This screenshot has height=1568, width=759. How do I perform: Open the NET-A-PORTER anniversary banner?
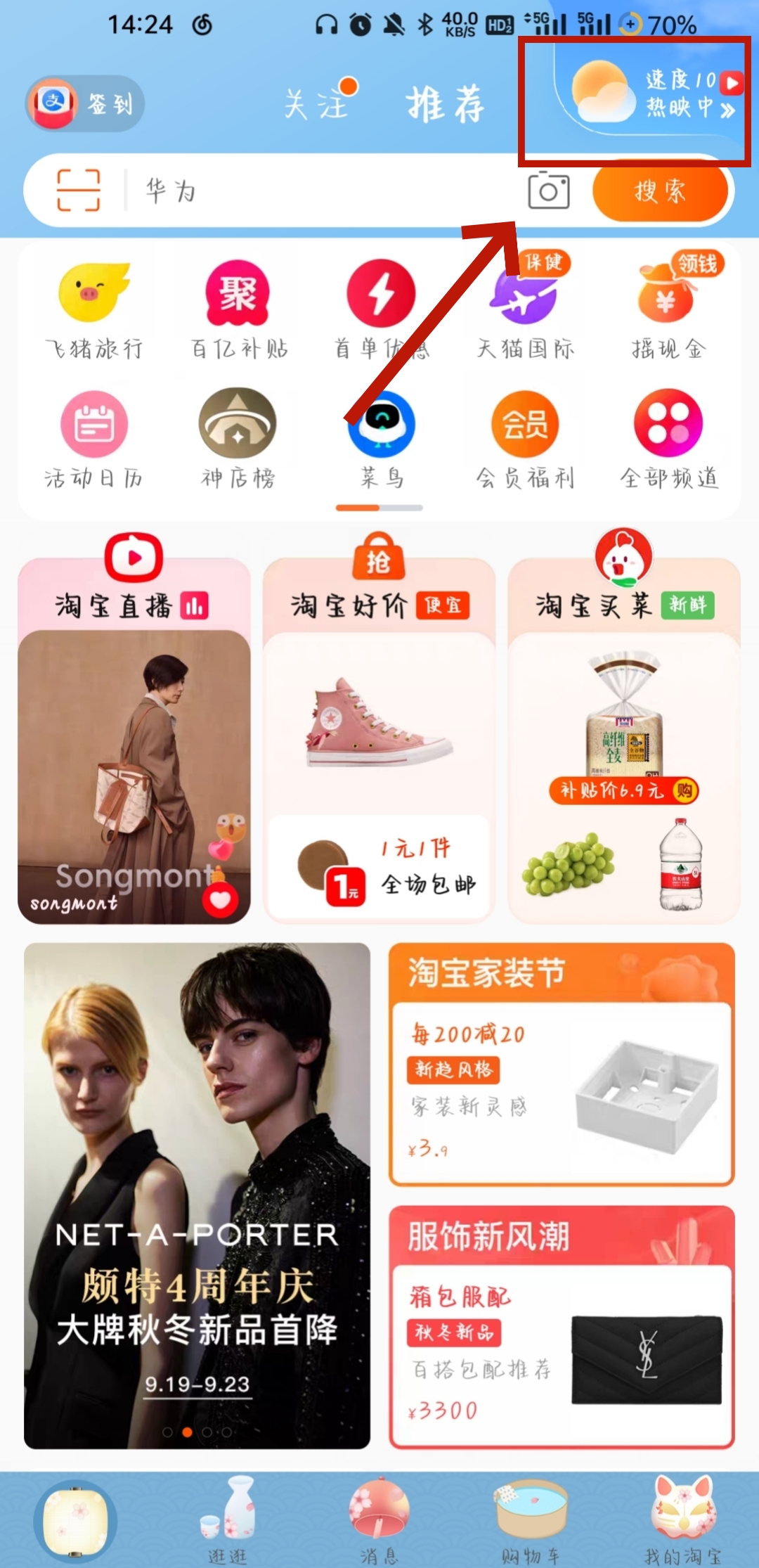click(x=197, y=1195)
